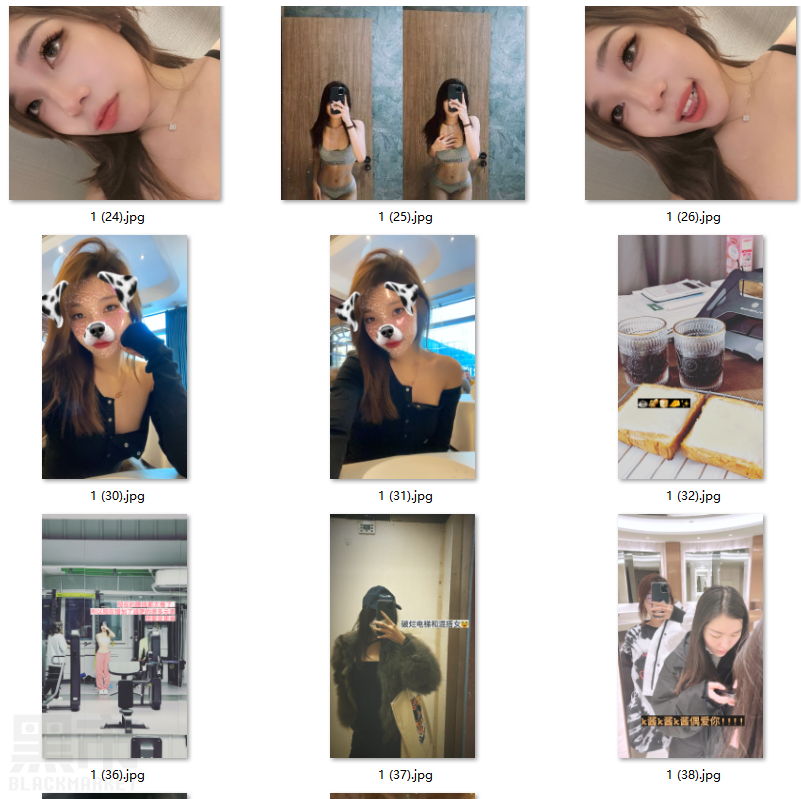Select the picture 1 (32).jpg
This screenshot has height=799, width=801.
pos(691,357)
